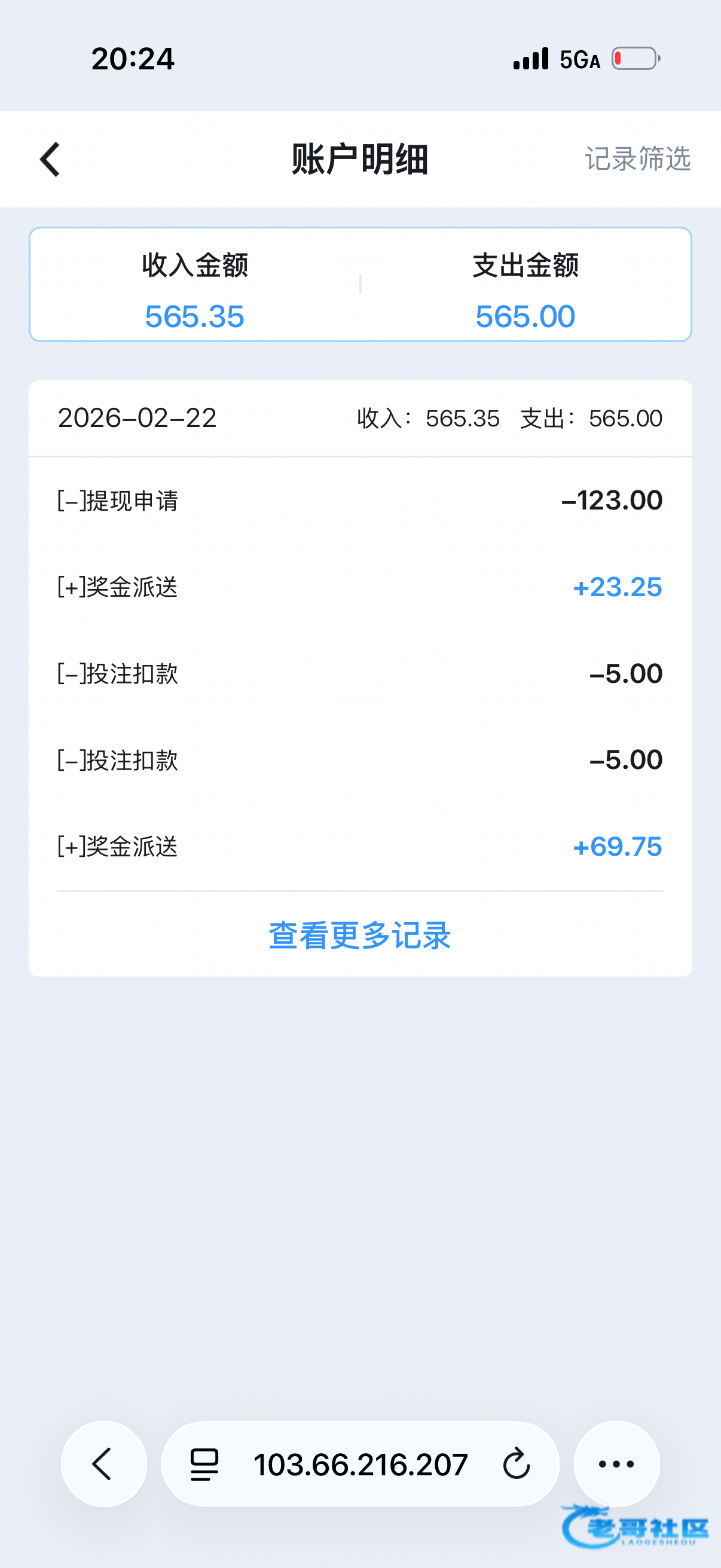Open 记录筛选 record filter
Image resolution: width=721 pixels, height=1568 pixels.
pyautogui.click(x=637, y=159)
